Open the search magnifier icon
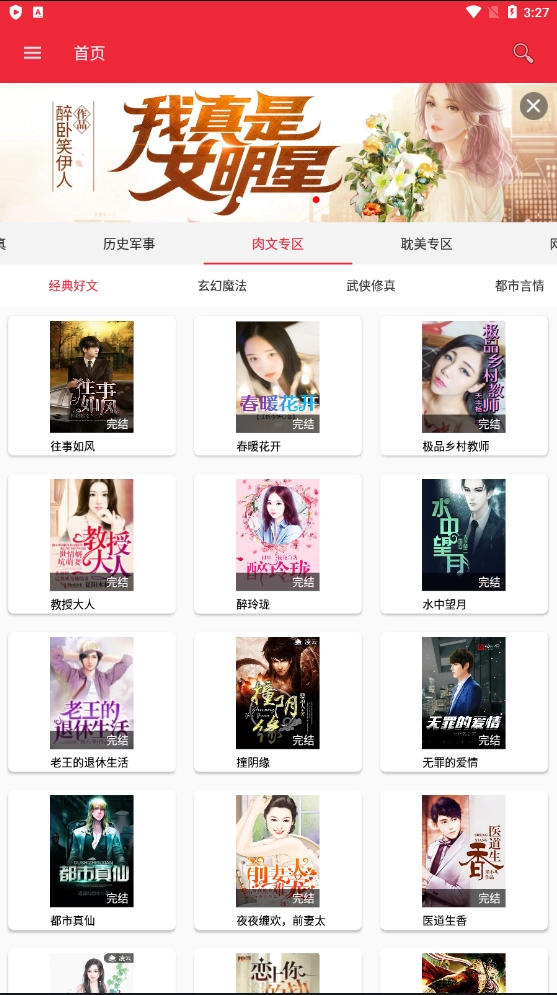 (523, 53)
